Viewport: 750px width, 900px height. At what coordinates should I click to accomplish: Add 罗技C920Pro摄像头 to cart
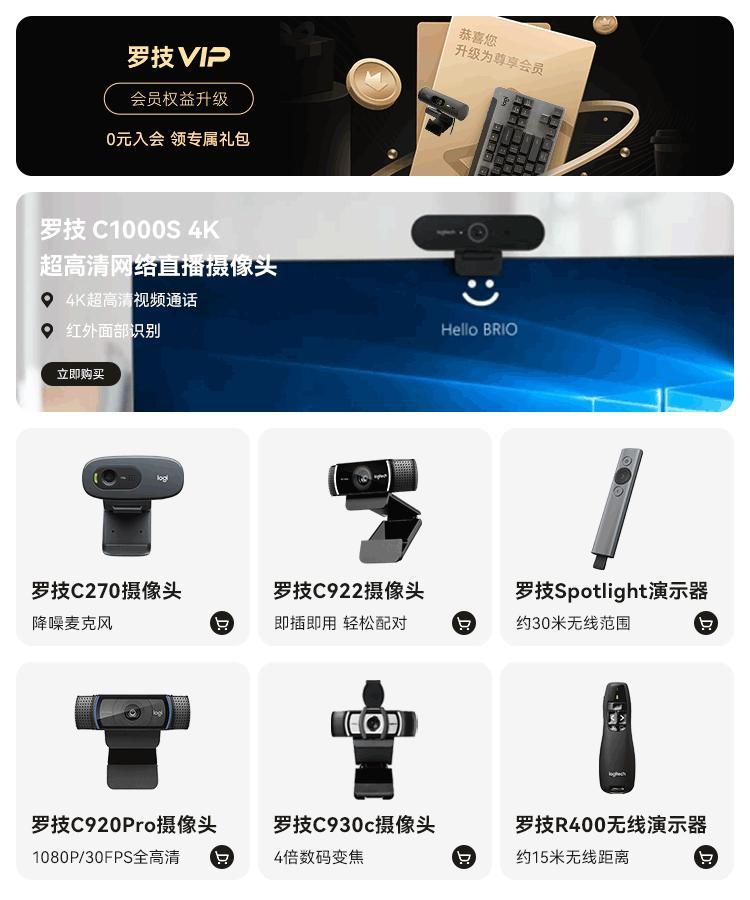222,857
